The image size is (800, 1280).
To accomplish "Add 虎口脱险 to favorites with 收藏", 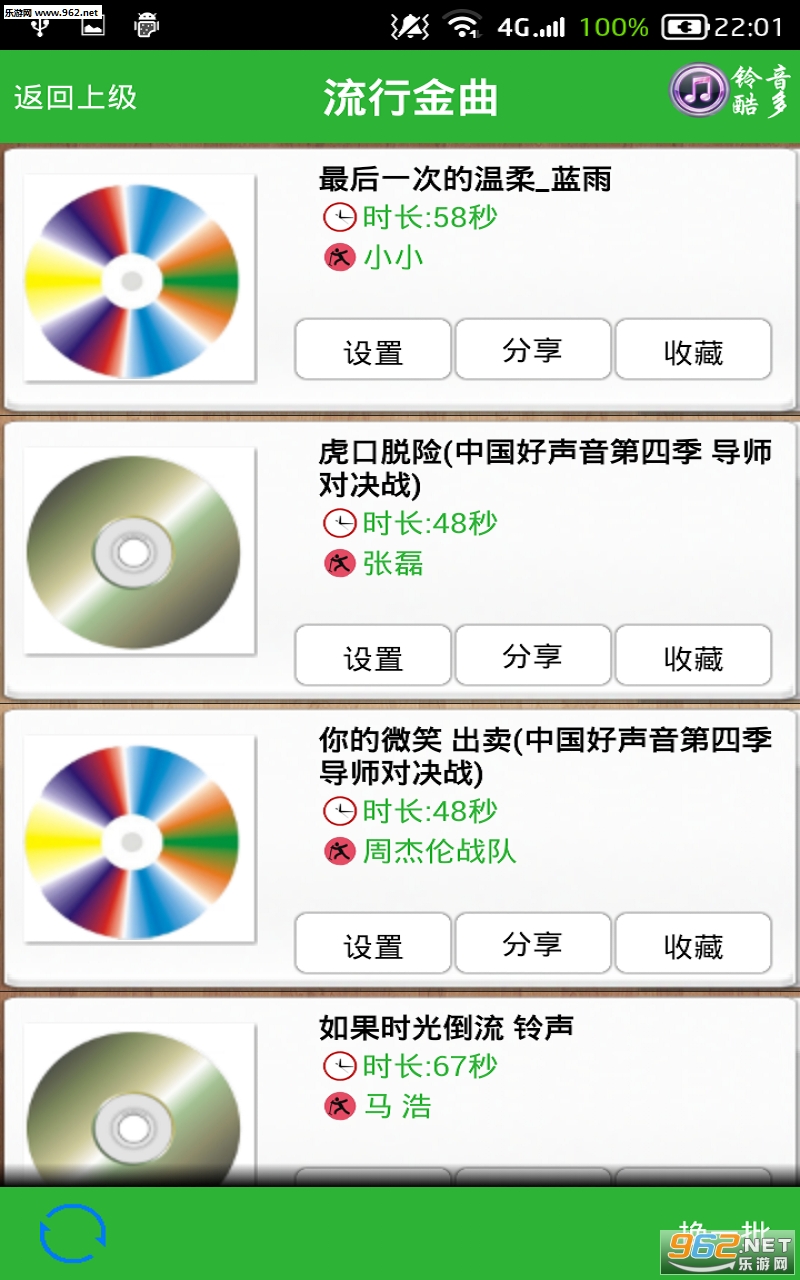I will [x=693, y=656].
